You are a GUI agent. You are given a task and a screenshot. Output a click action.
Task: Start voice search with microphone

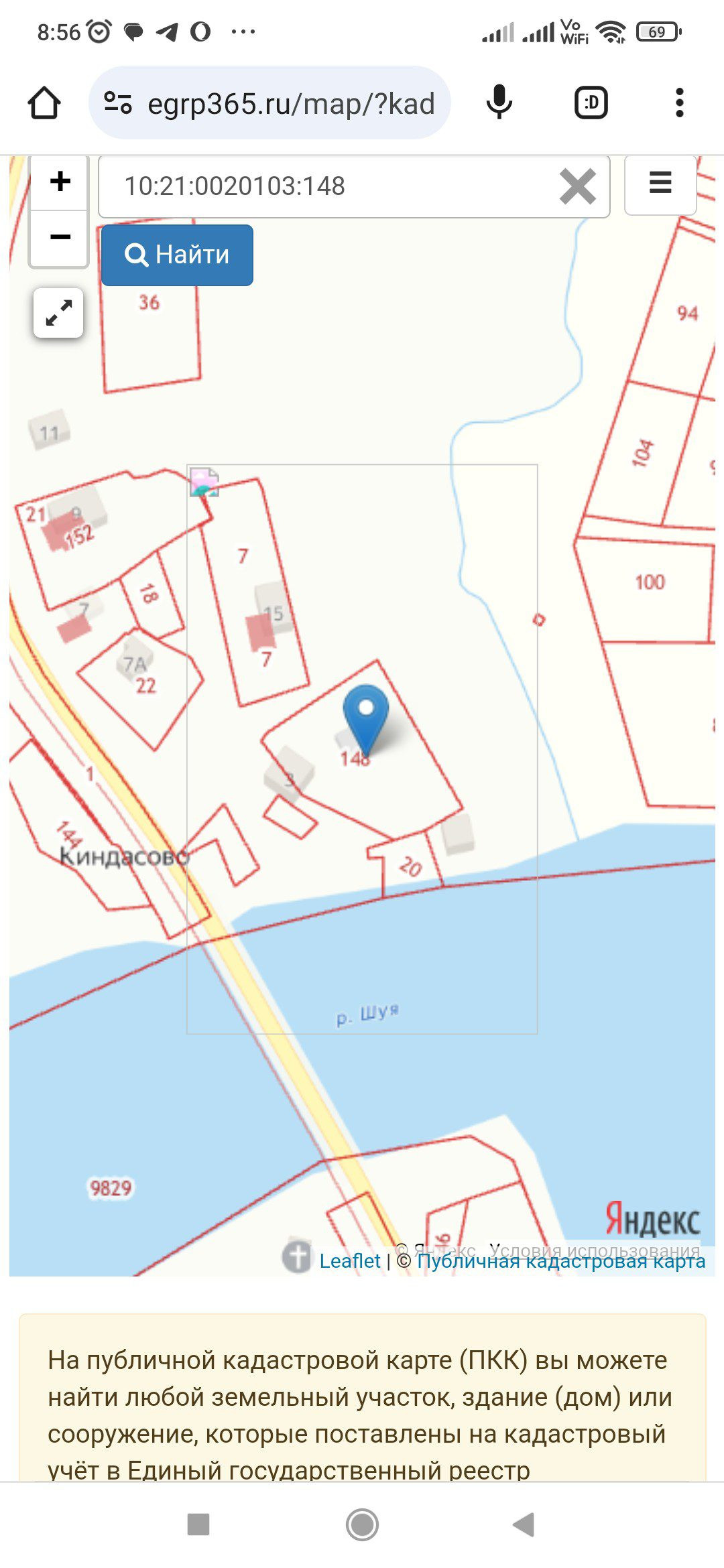click(499, 103)
